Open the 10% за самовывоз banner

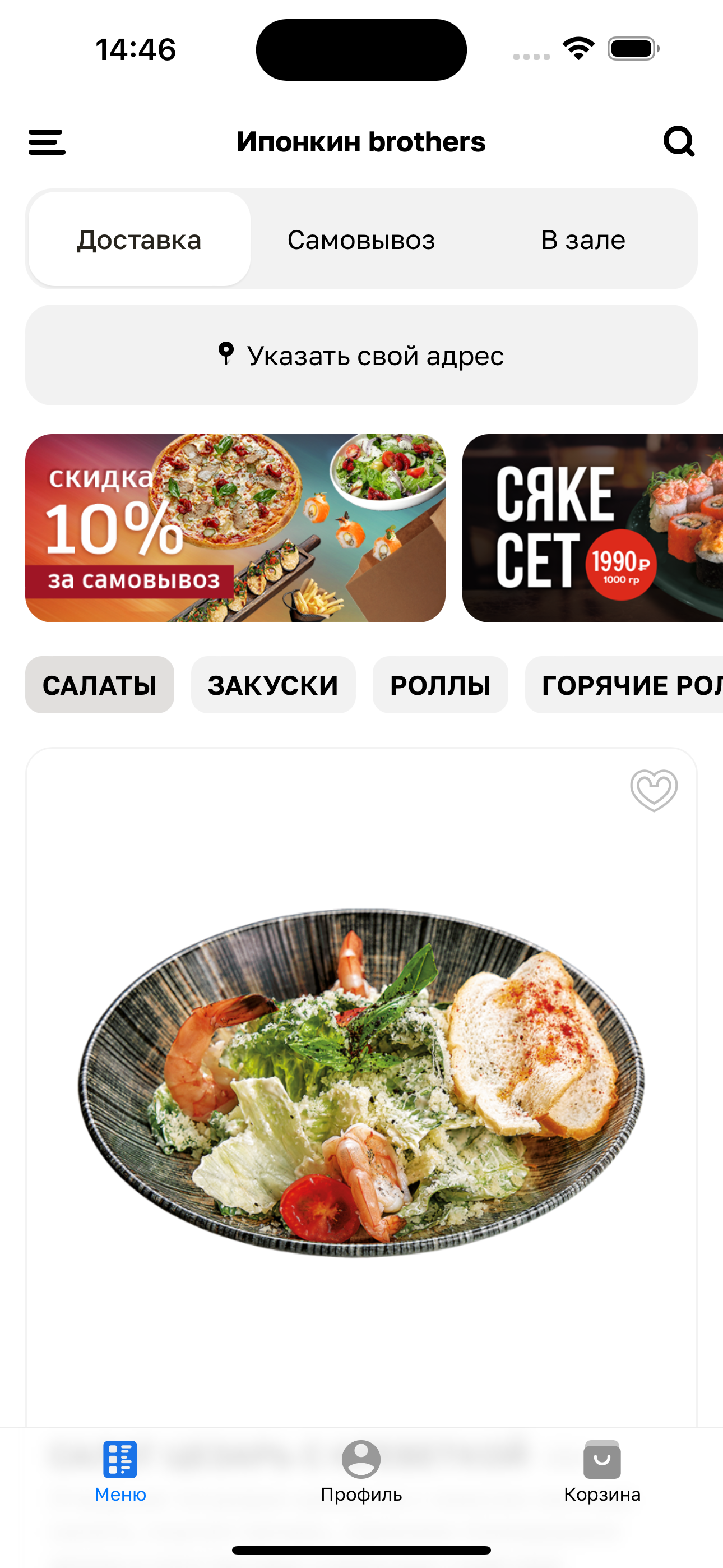click(235, 528)
